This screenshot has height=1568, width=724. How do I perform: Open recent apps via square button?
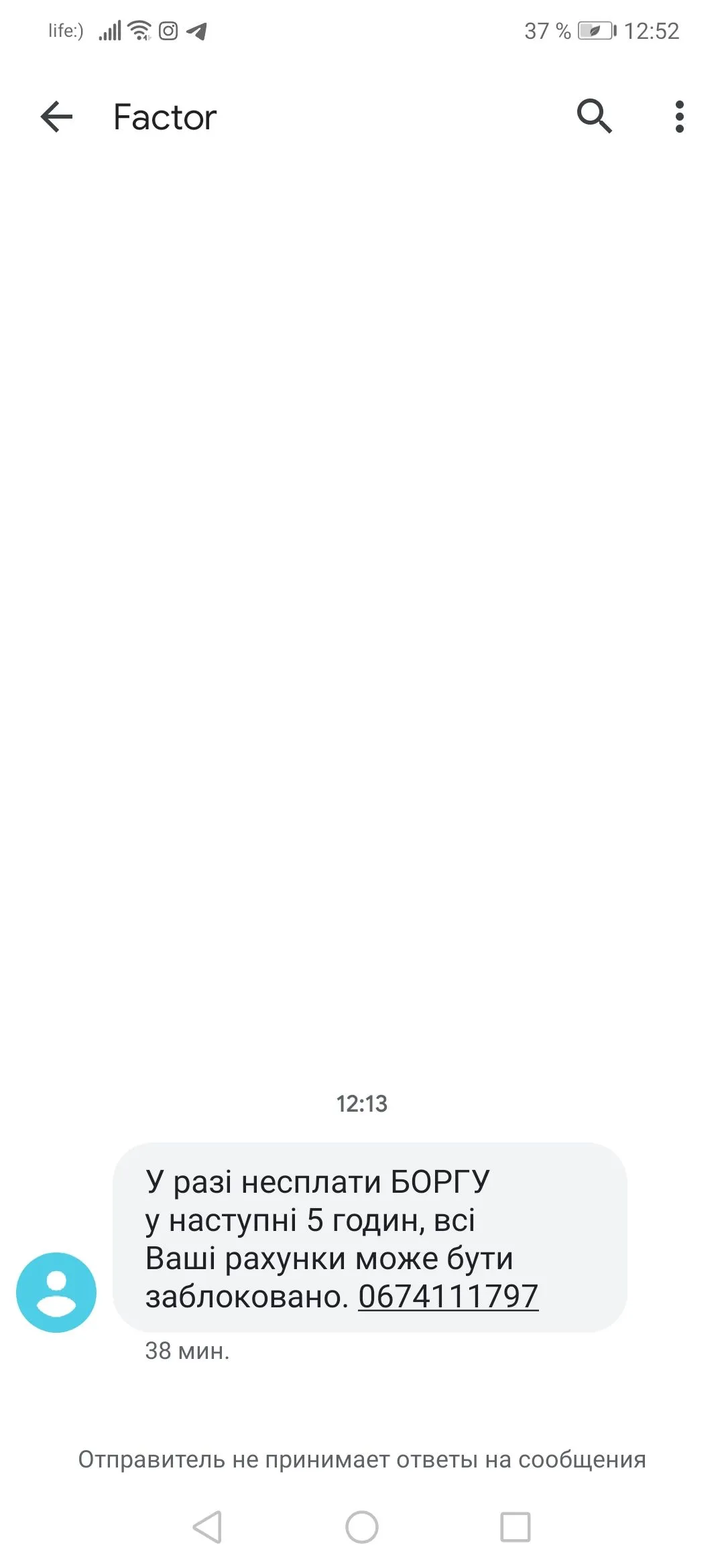click(515, 1527)
